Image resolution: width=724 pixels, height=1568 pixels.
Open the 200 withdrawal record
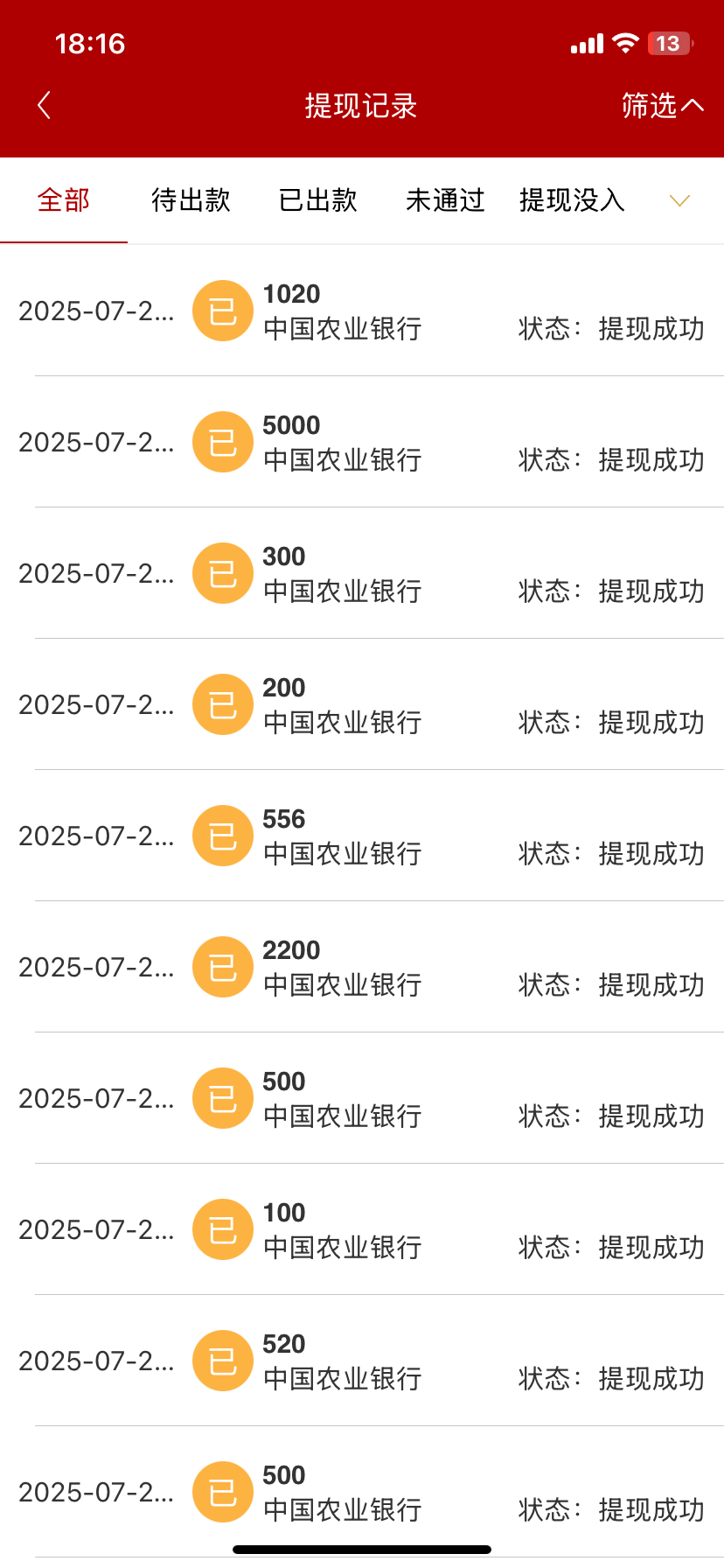pyautogui.click(x=362, y=705)
